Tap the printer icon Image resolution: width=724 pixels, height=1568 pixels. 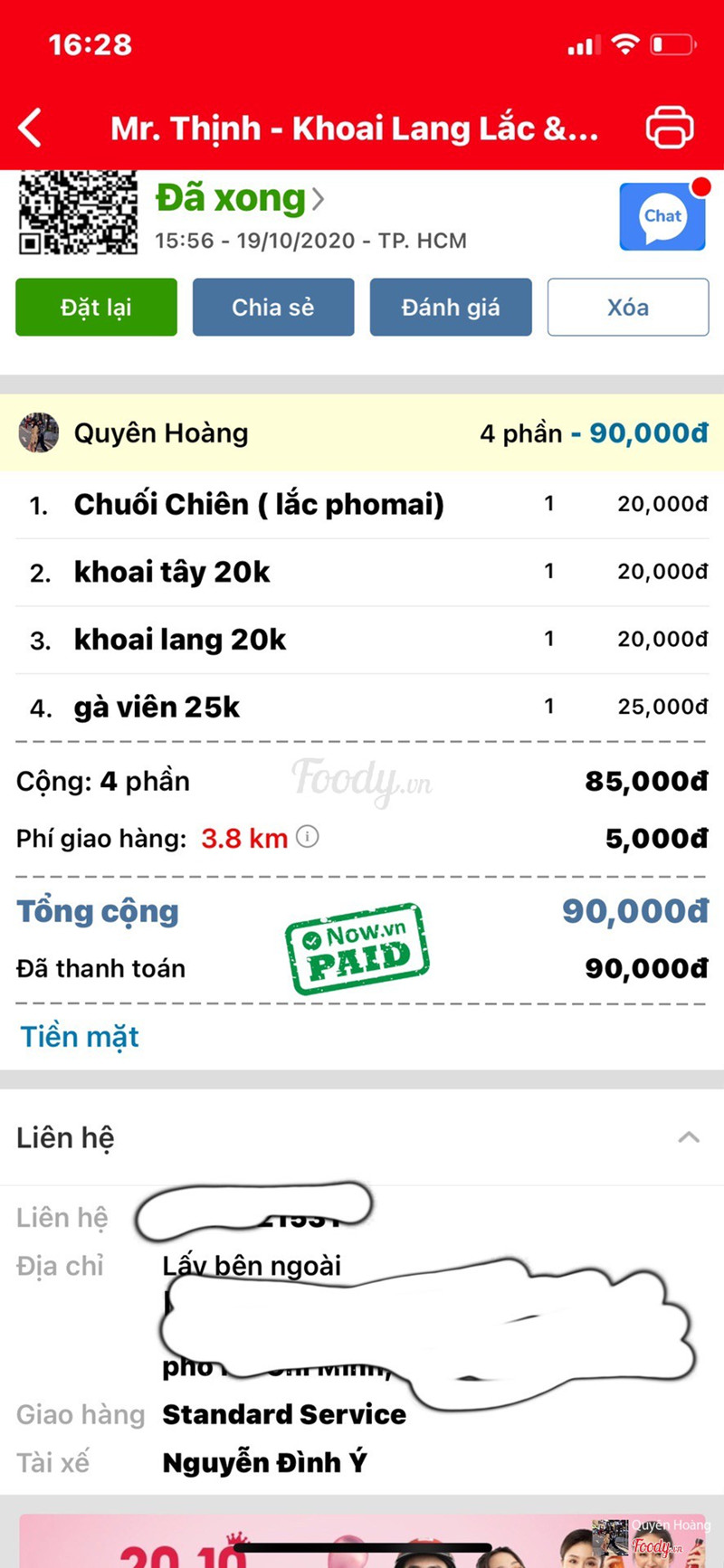(670, 128)
